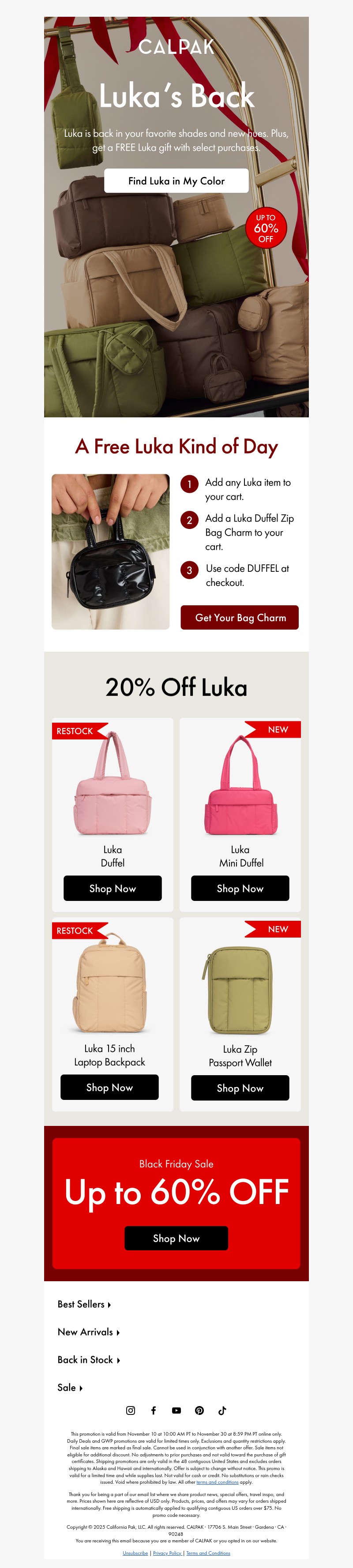Open the pink Luka Duffel product image

coord(113,785)
